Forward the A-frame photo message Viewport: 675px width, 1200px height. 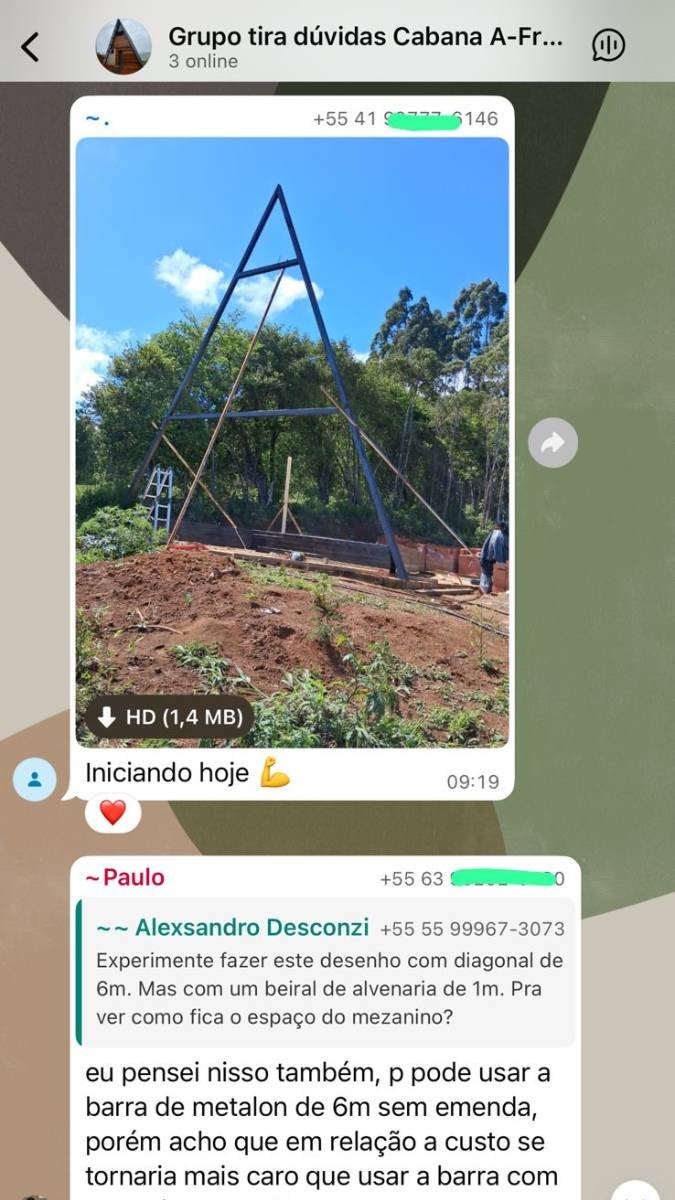pos(553,443)
